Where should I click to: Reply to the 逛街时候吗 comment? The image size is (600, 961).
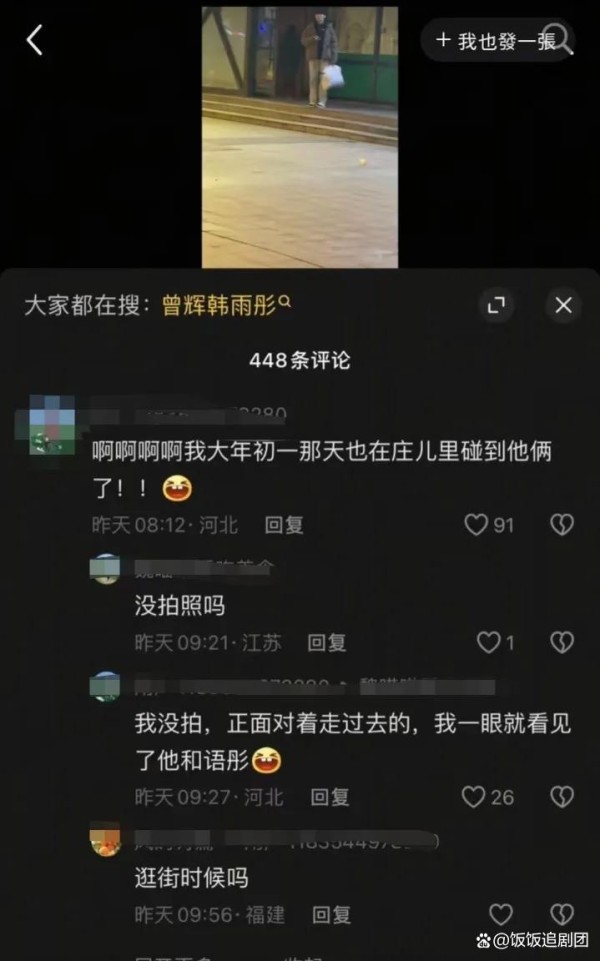331,914
